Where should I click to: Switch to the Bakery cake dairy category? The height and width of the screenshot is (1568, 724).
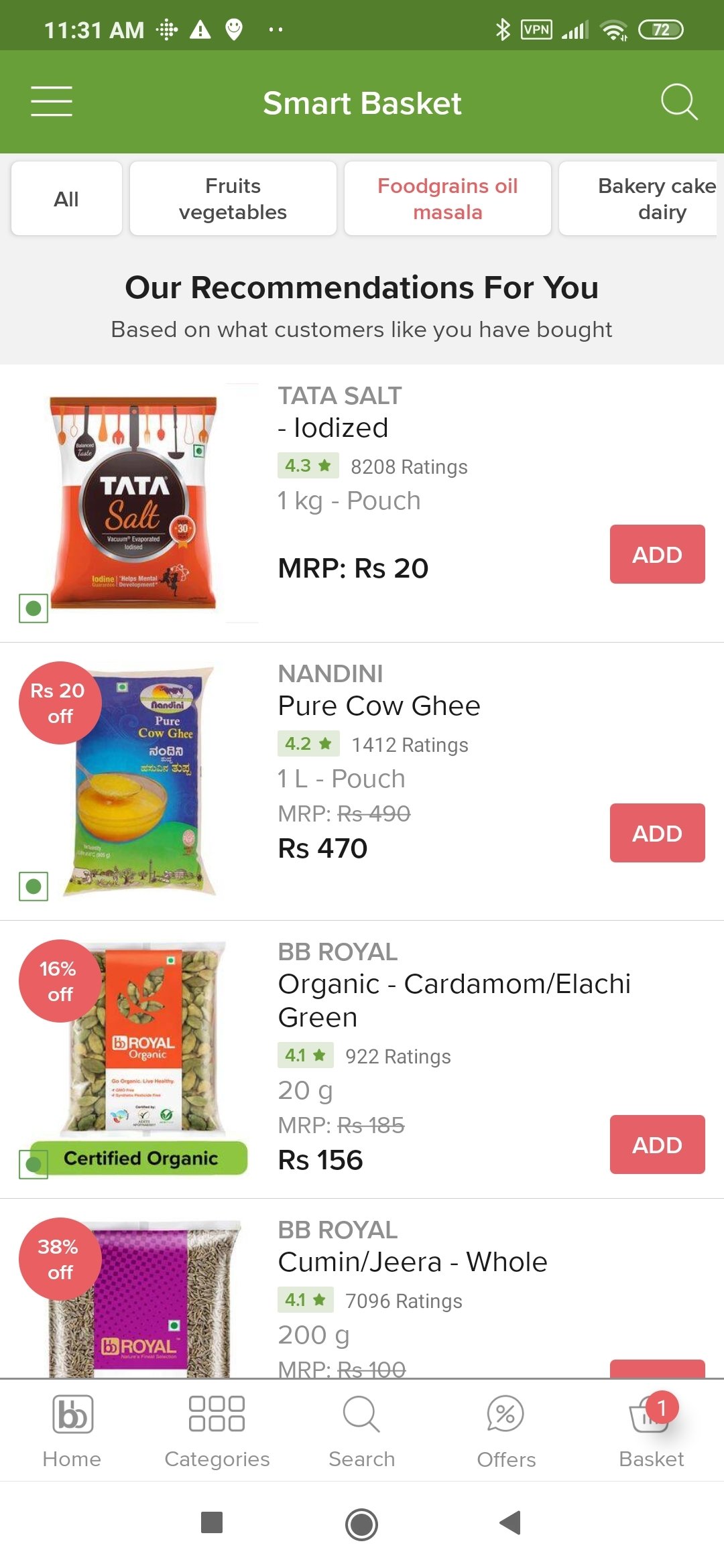point(640,198)
